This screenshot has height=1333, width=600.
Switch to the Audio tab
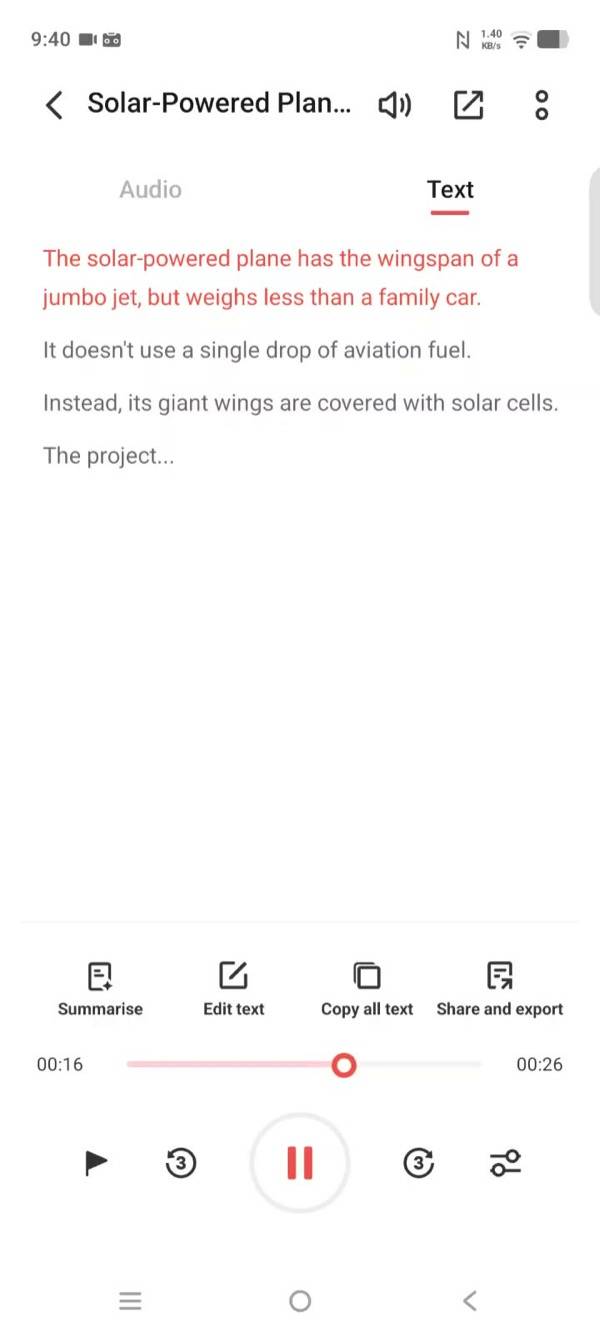point(150,189)
